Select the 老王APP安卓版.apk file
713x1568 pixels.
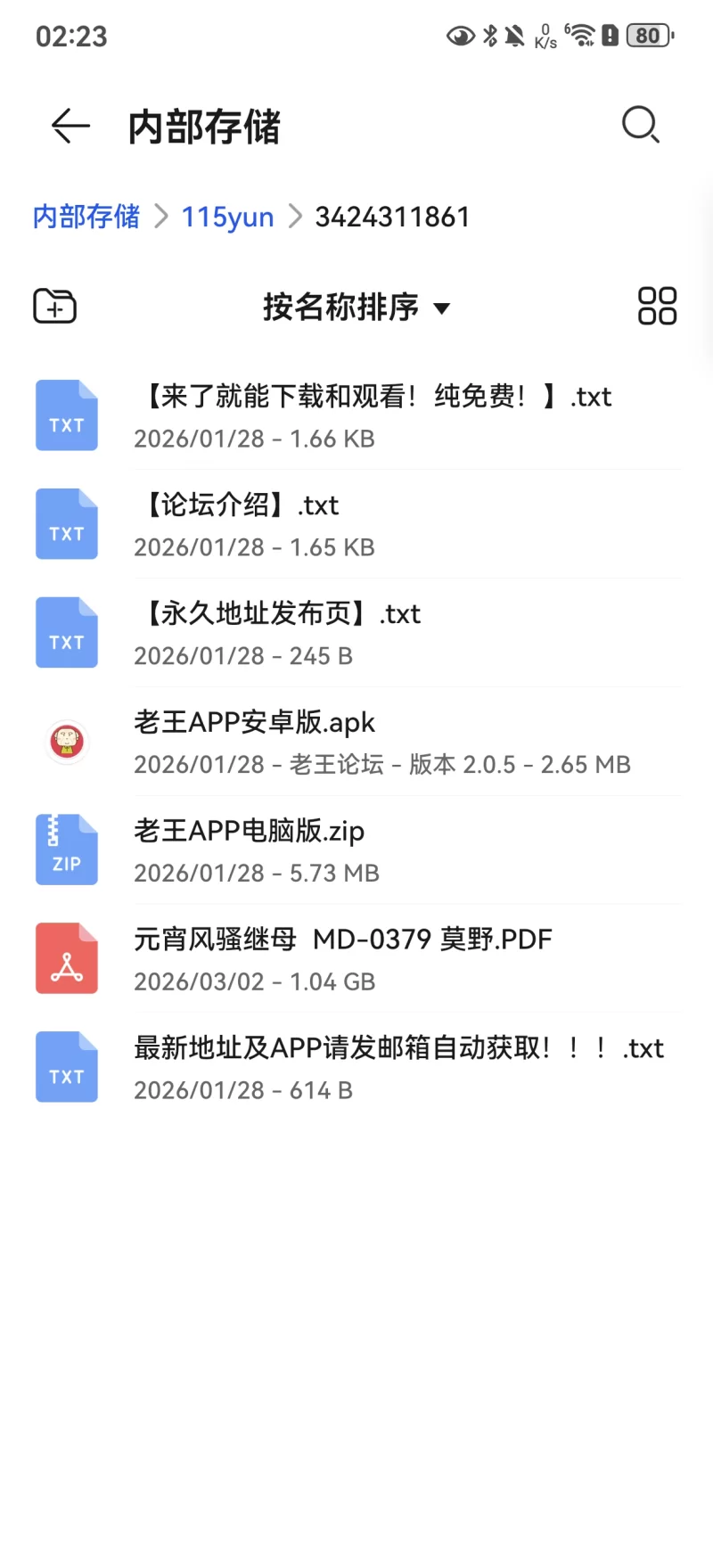(x=356, y=743)
